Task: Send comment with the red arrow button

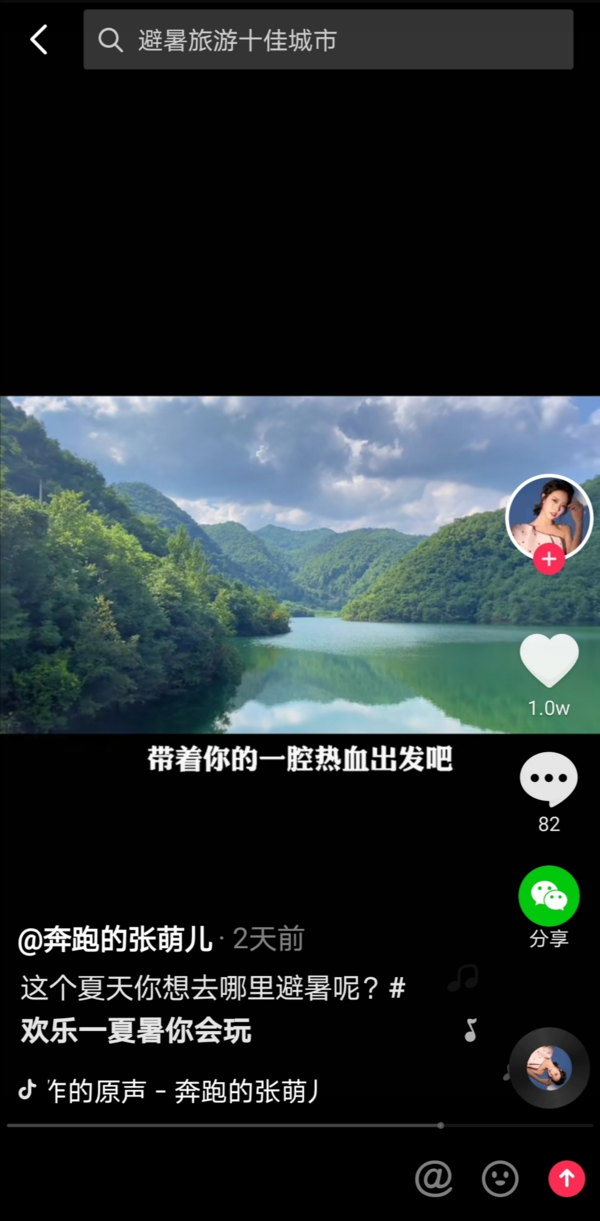Action: (x=566, y=1178)
